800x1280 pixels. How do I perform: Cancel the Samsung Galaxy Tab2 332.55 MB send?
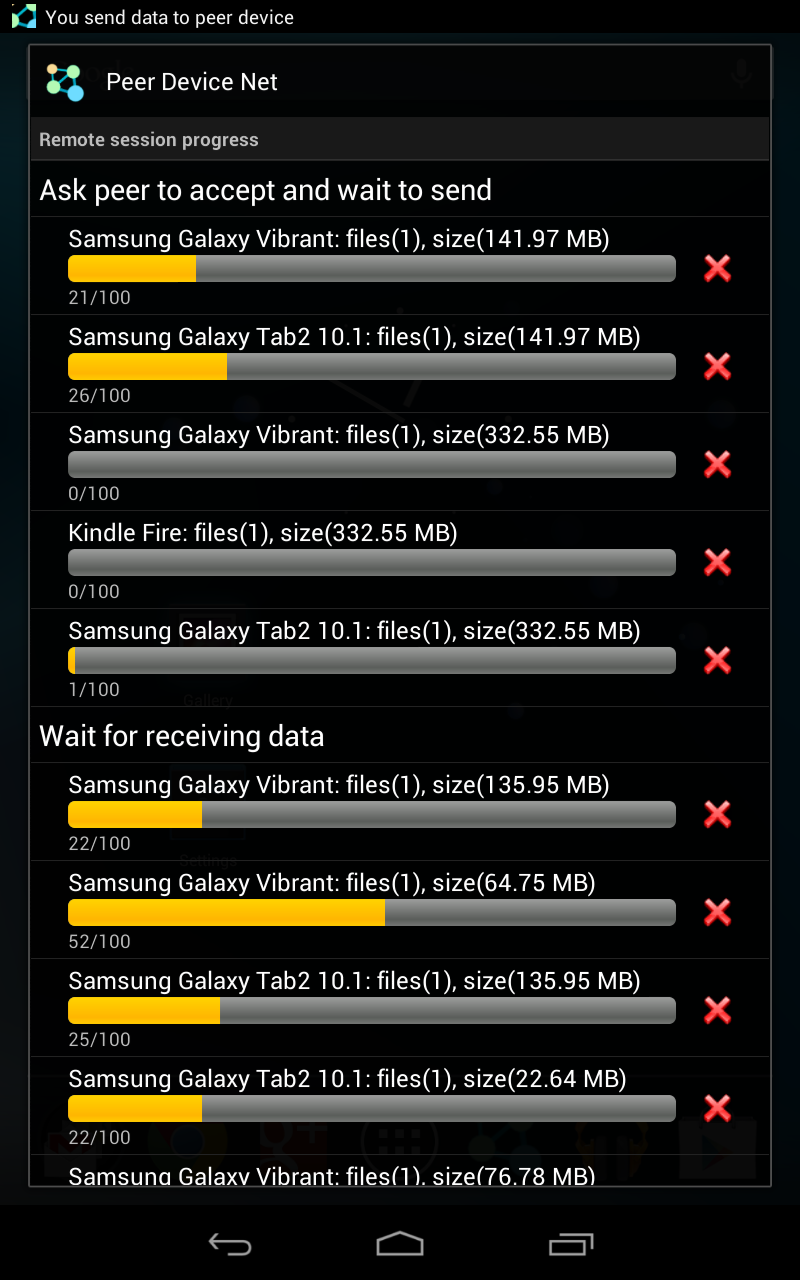click(717, 660)
